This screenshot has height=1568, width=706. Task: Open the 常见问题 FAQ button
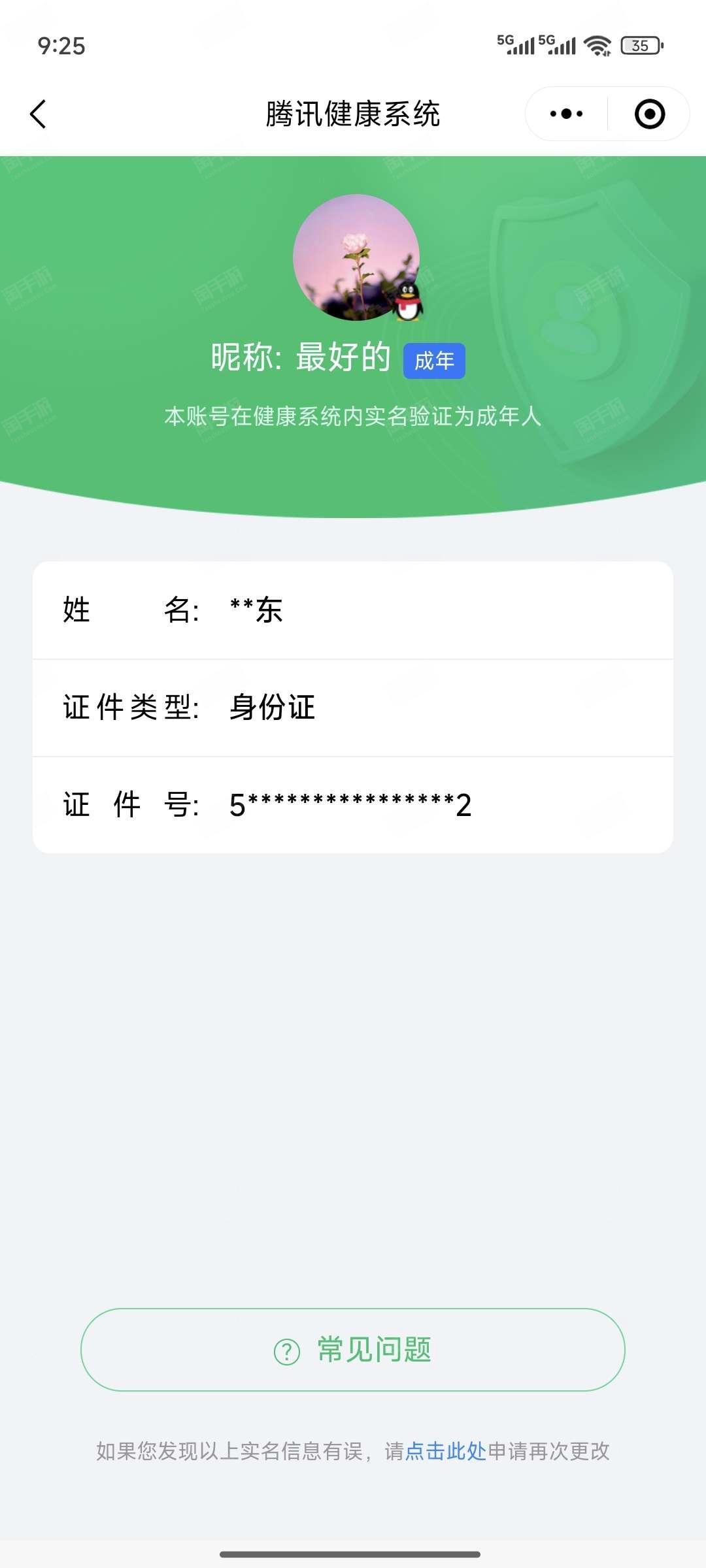coord(353,1350)
